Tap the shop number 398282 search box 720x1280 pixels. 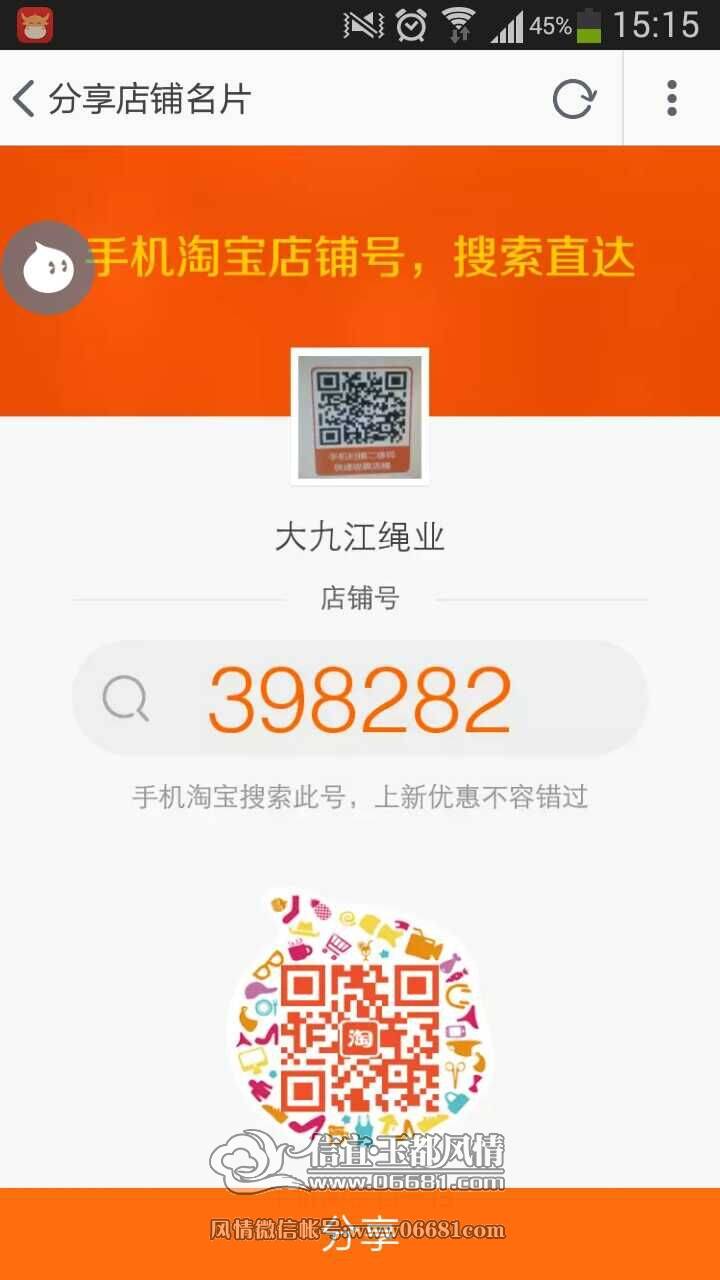[360, 698]
